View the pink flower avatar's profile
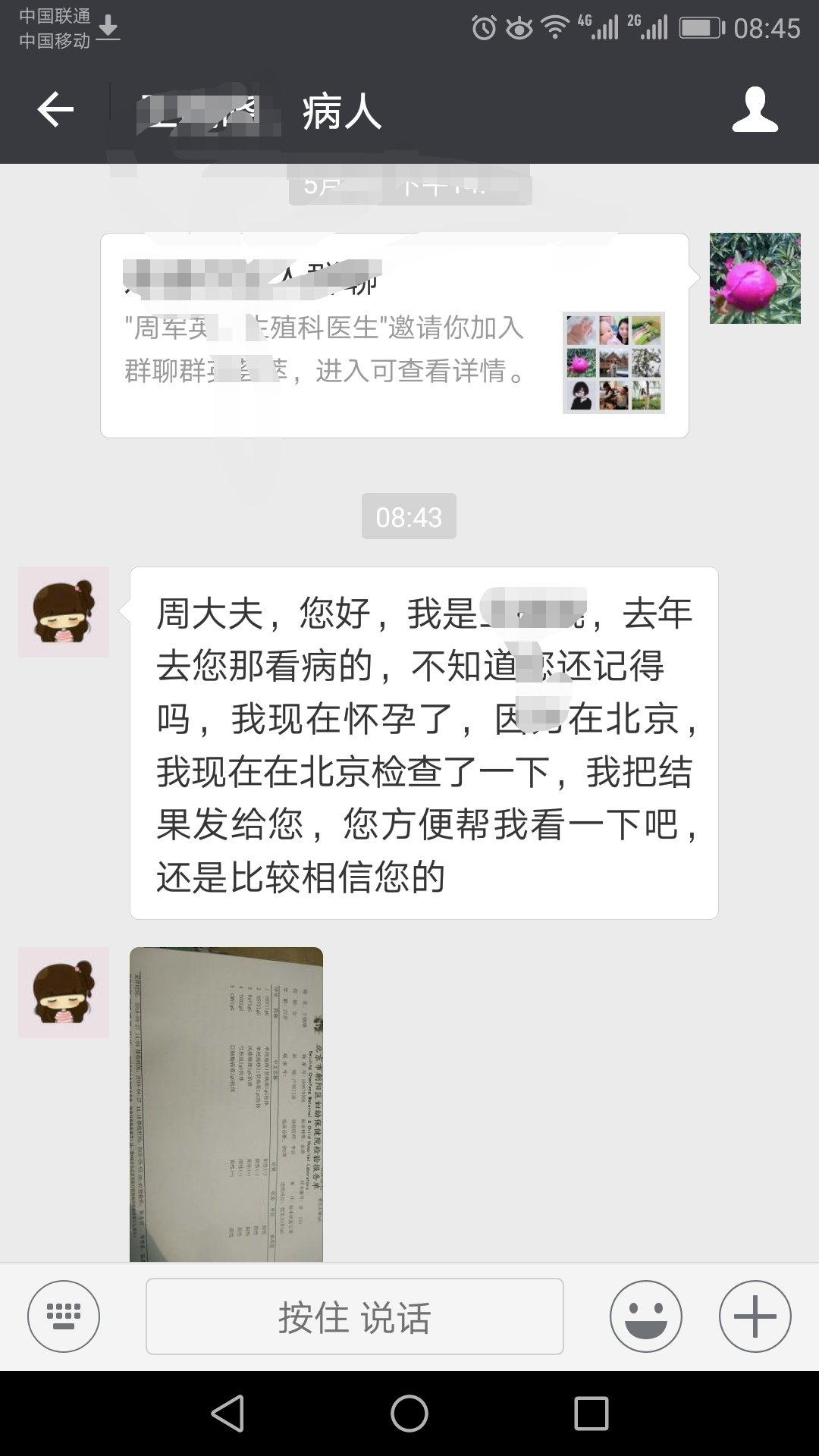Viewport: 819px width, 1456px height. pos(755,278)
